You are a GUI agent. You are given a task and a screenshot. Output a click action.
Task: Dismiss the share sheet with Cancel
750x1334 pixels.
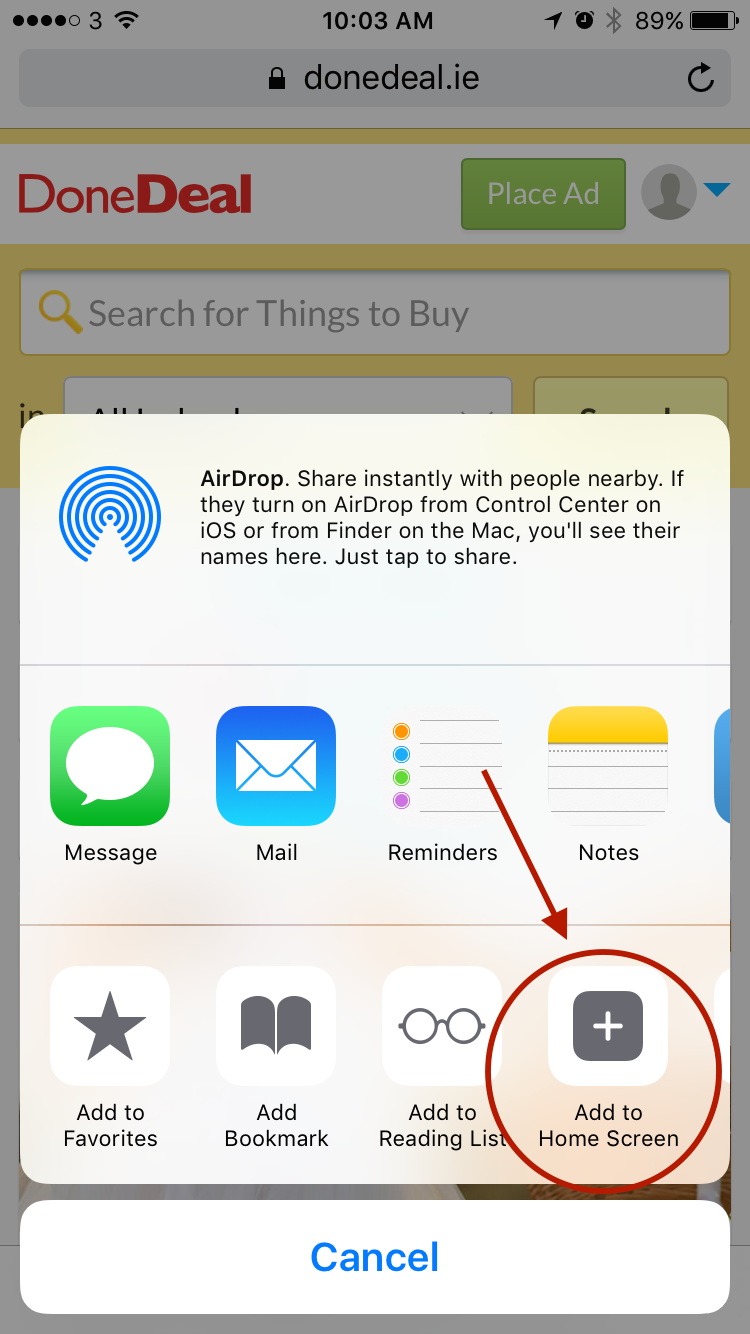tap(375, 1257)
